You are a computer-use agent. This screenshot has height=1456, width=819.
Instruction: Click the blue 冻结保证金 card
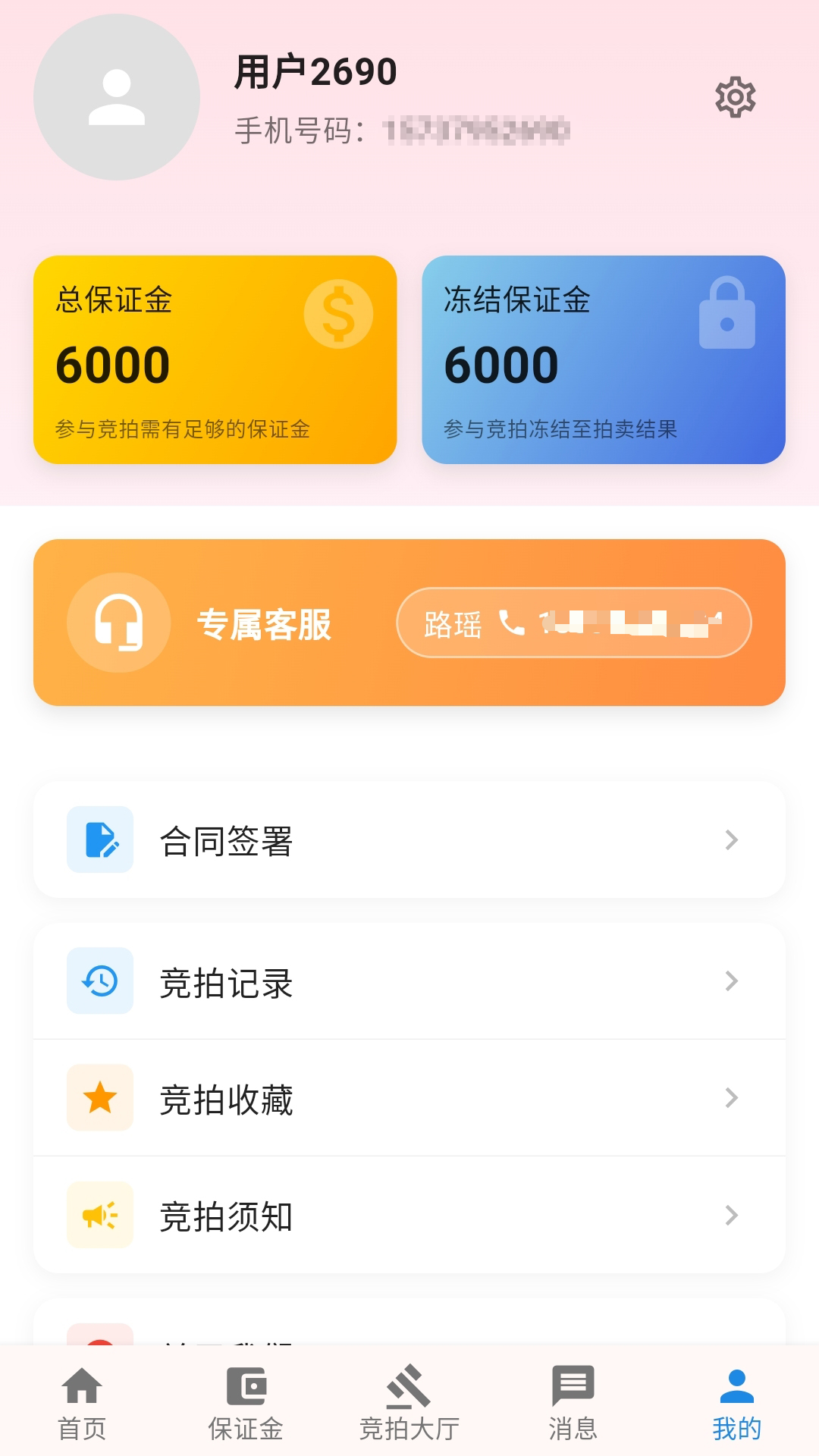[x=604, y=359]
